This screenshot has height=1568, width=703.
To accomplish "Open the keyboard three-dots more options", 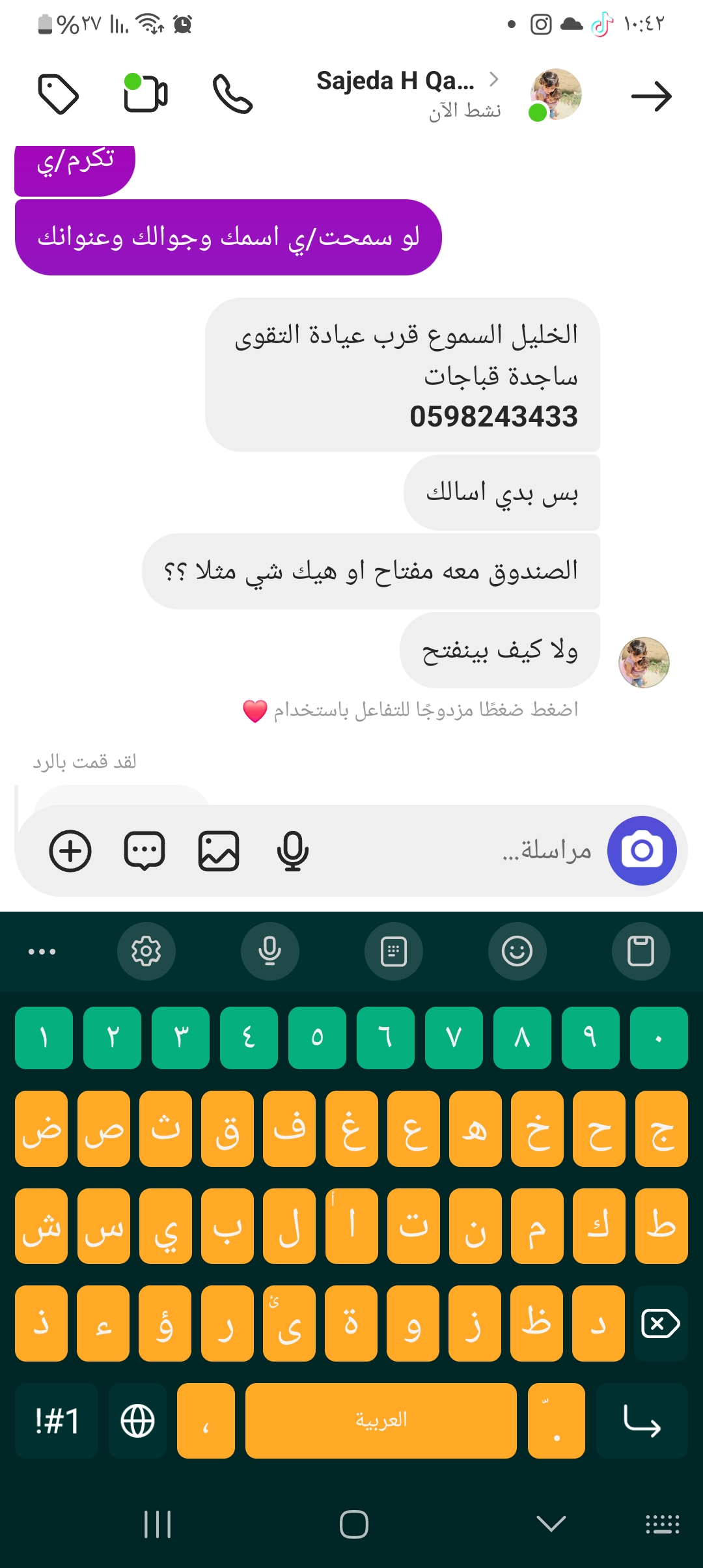I will pyautogui.click(x=42, y=951).
